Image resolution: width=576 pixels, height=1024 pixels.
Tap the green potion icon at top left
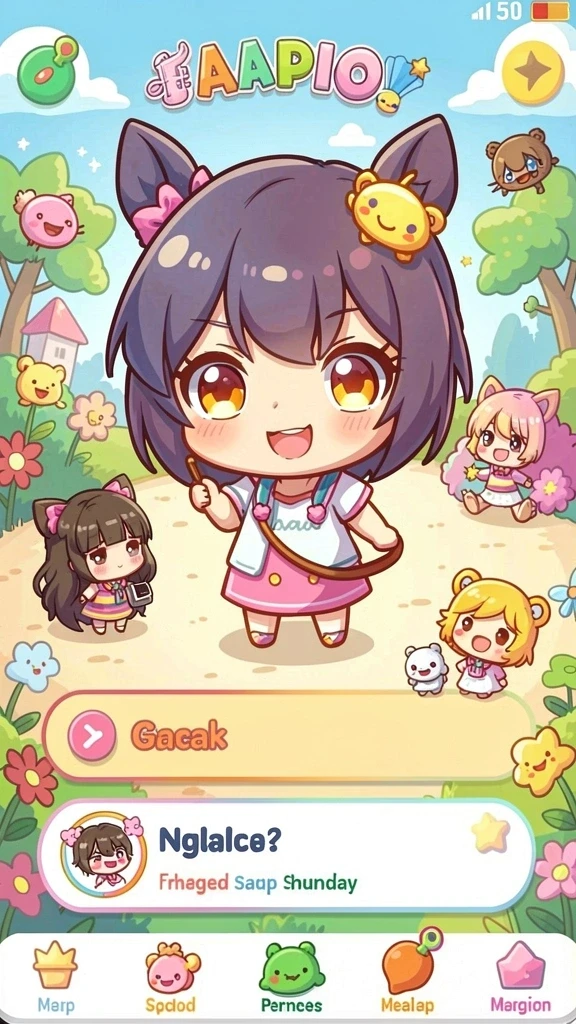(48, 70)
